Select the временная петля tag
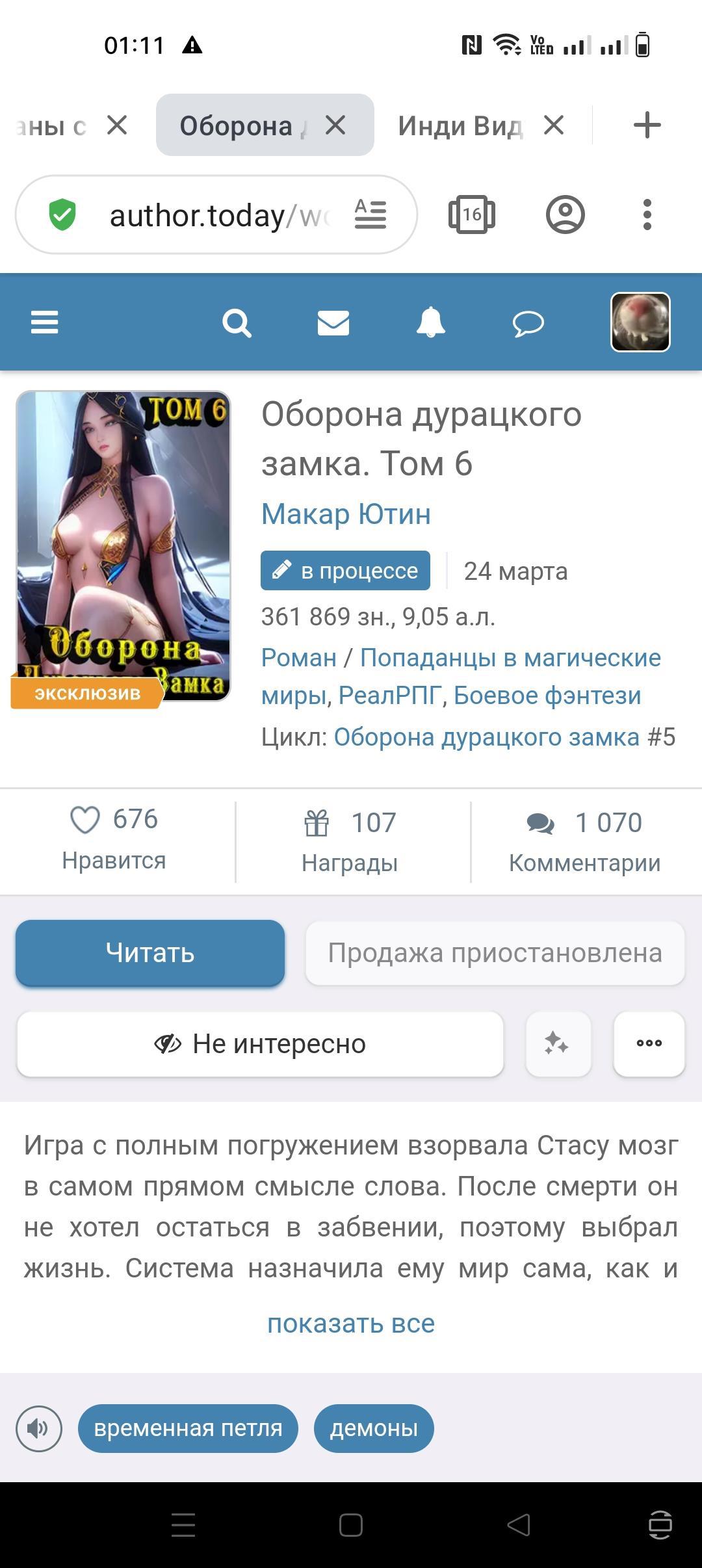 coord(188,1428)
